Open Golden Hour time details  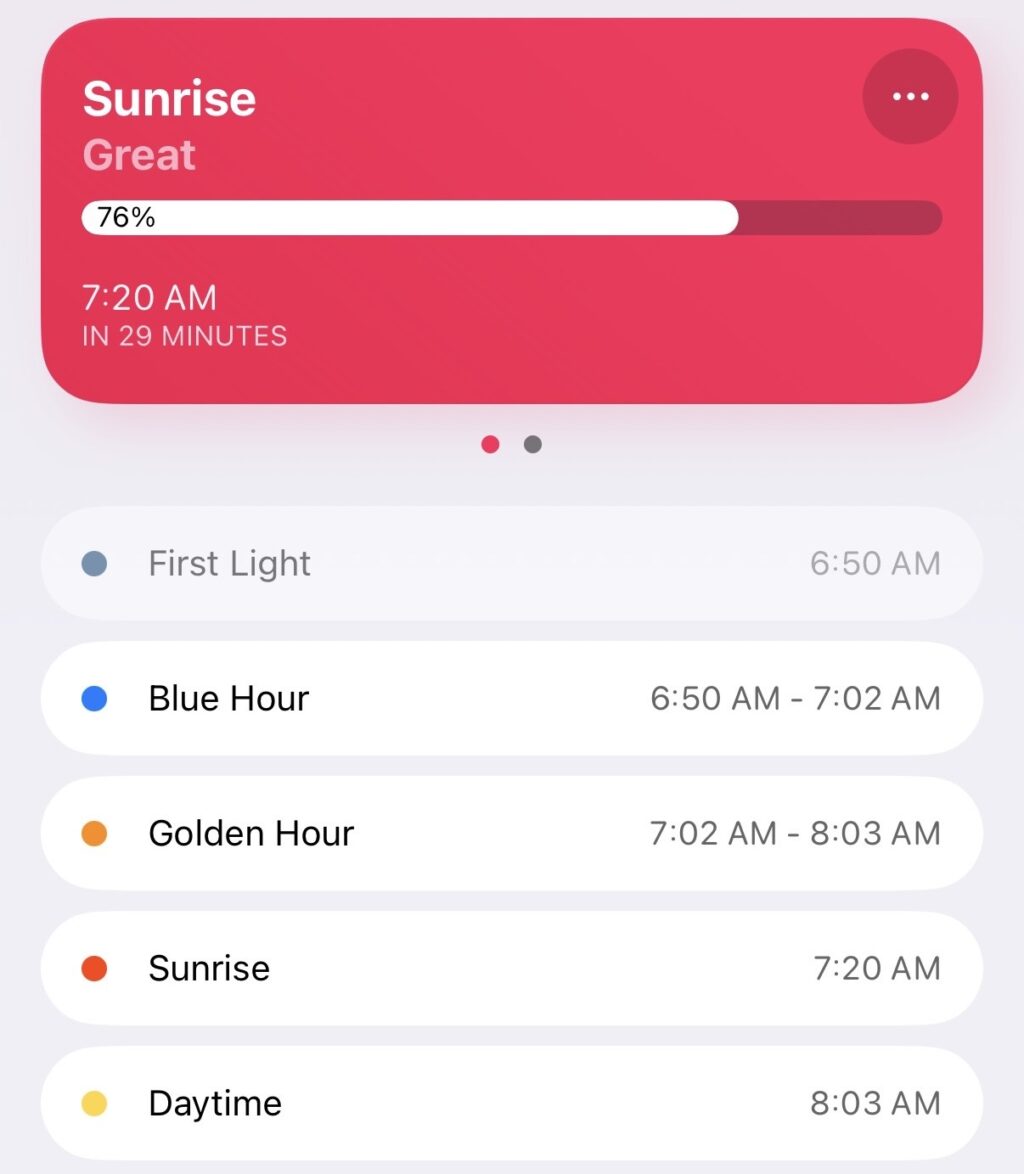tap(511, 833)
